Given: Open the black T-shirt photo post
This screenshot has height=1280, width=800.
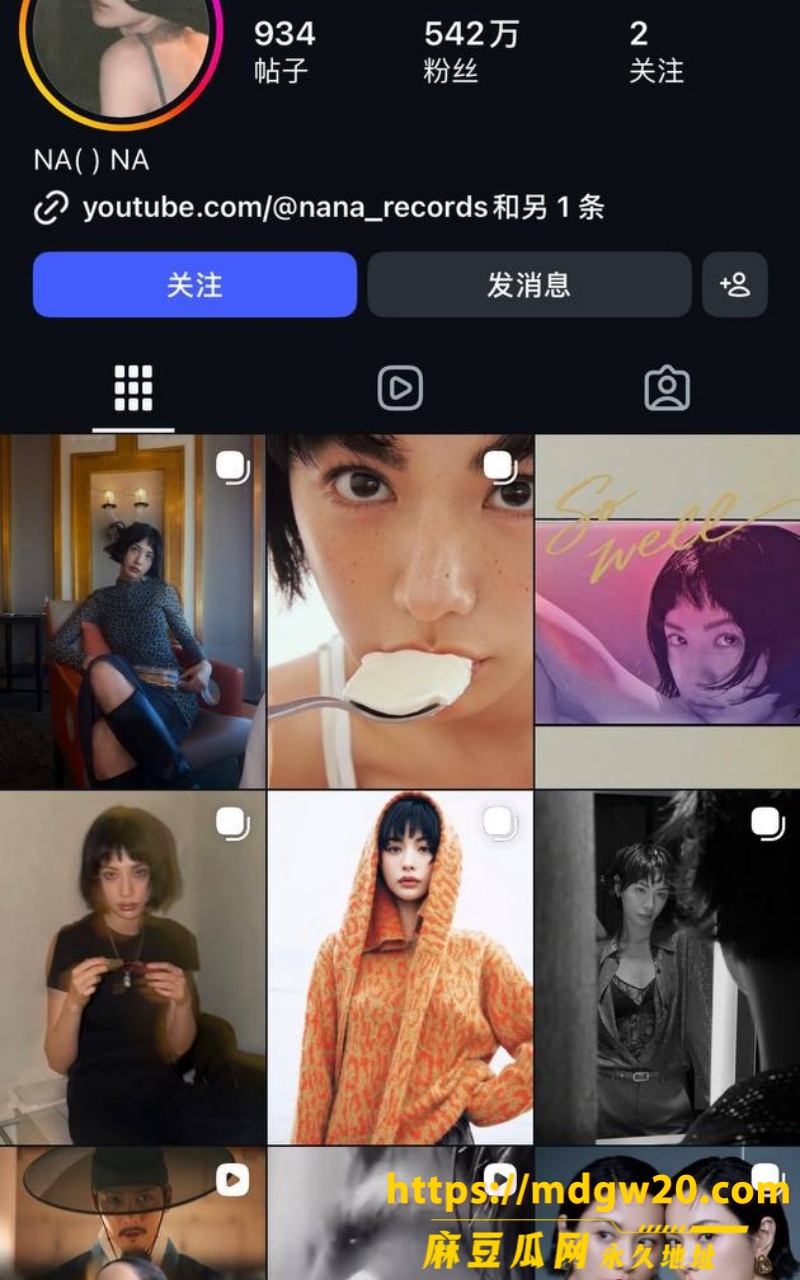Looking at the screenshot, I should 132,968.
